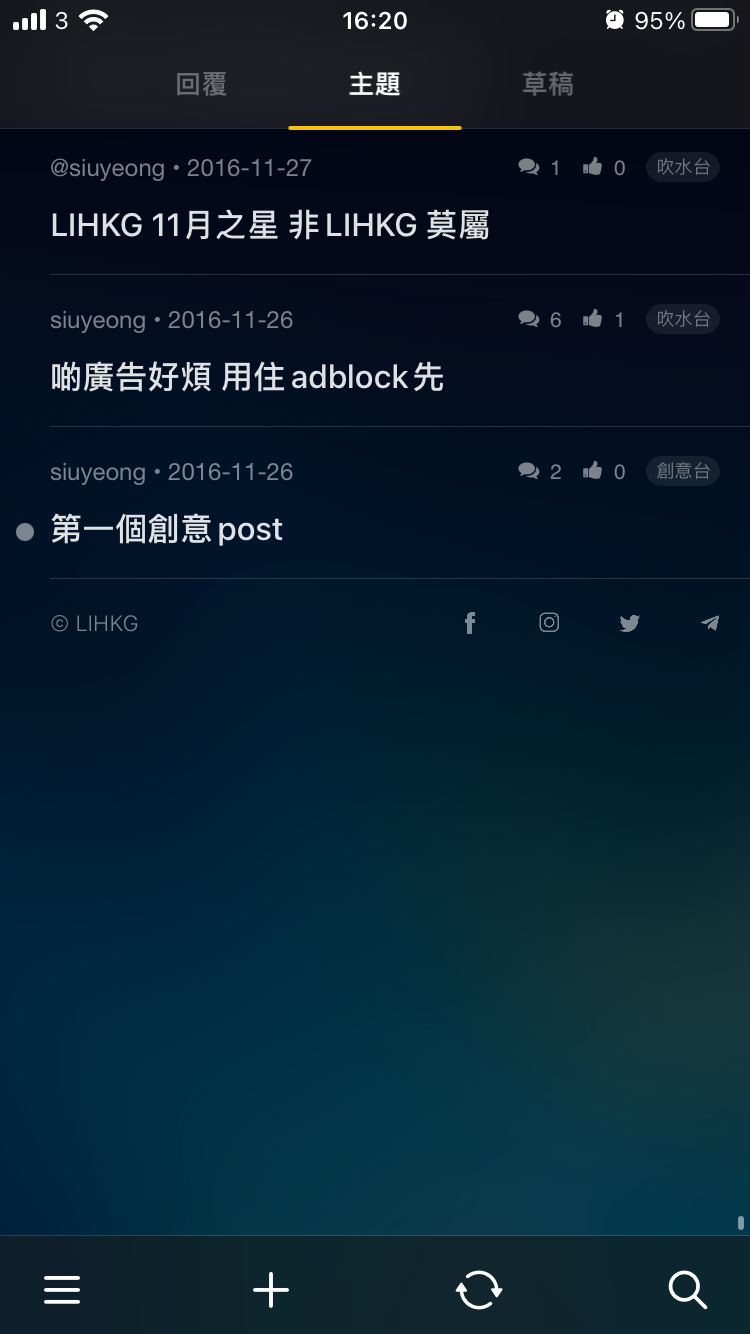This screenshot has width=750, height=1334.
Task: Open LIHKG's Instagram icon in footer
Action: point(549,622)
